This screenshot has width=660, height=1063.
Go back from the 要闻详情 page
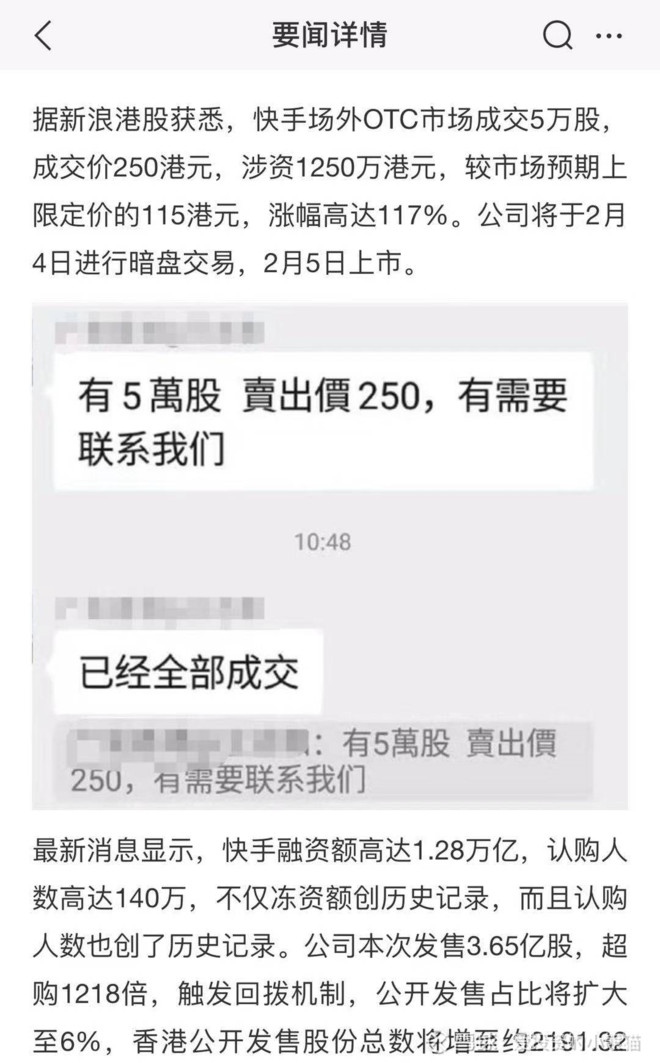pos(43,35)
